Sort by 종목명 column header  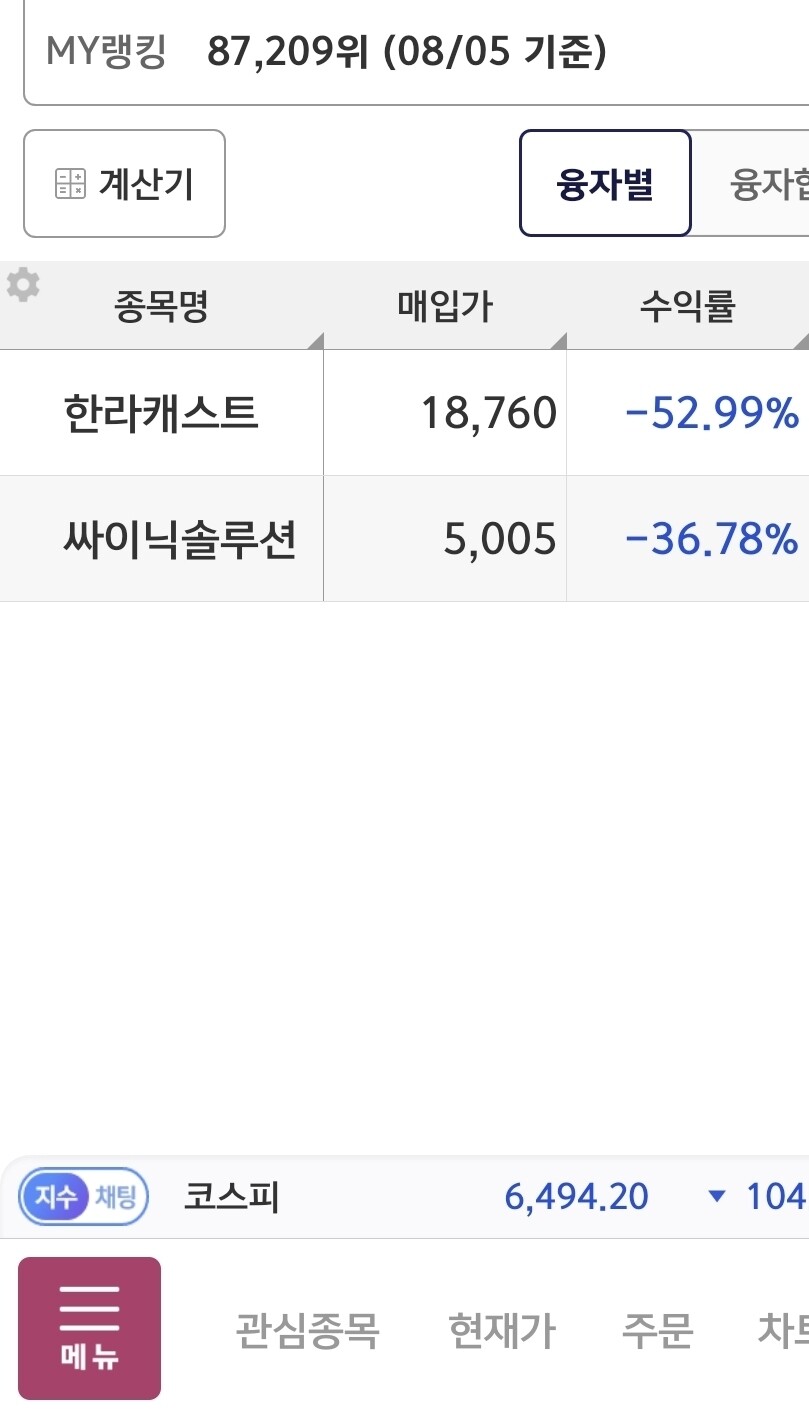pyautogui.click(x=162, y=307)
